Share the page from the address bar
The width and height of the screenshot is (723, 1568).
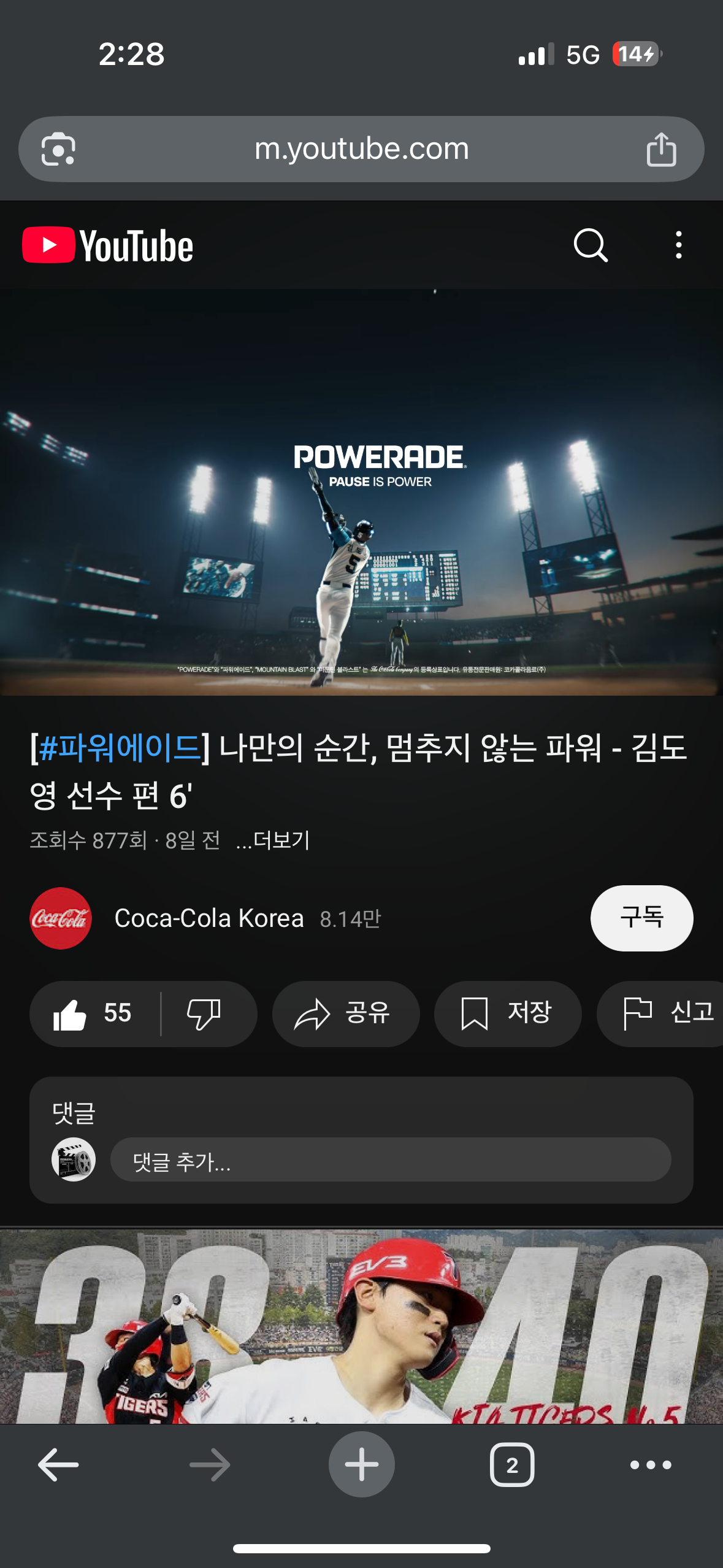(x=661, y=149)
